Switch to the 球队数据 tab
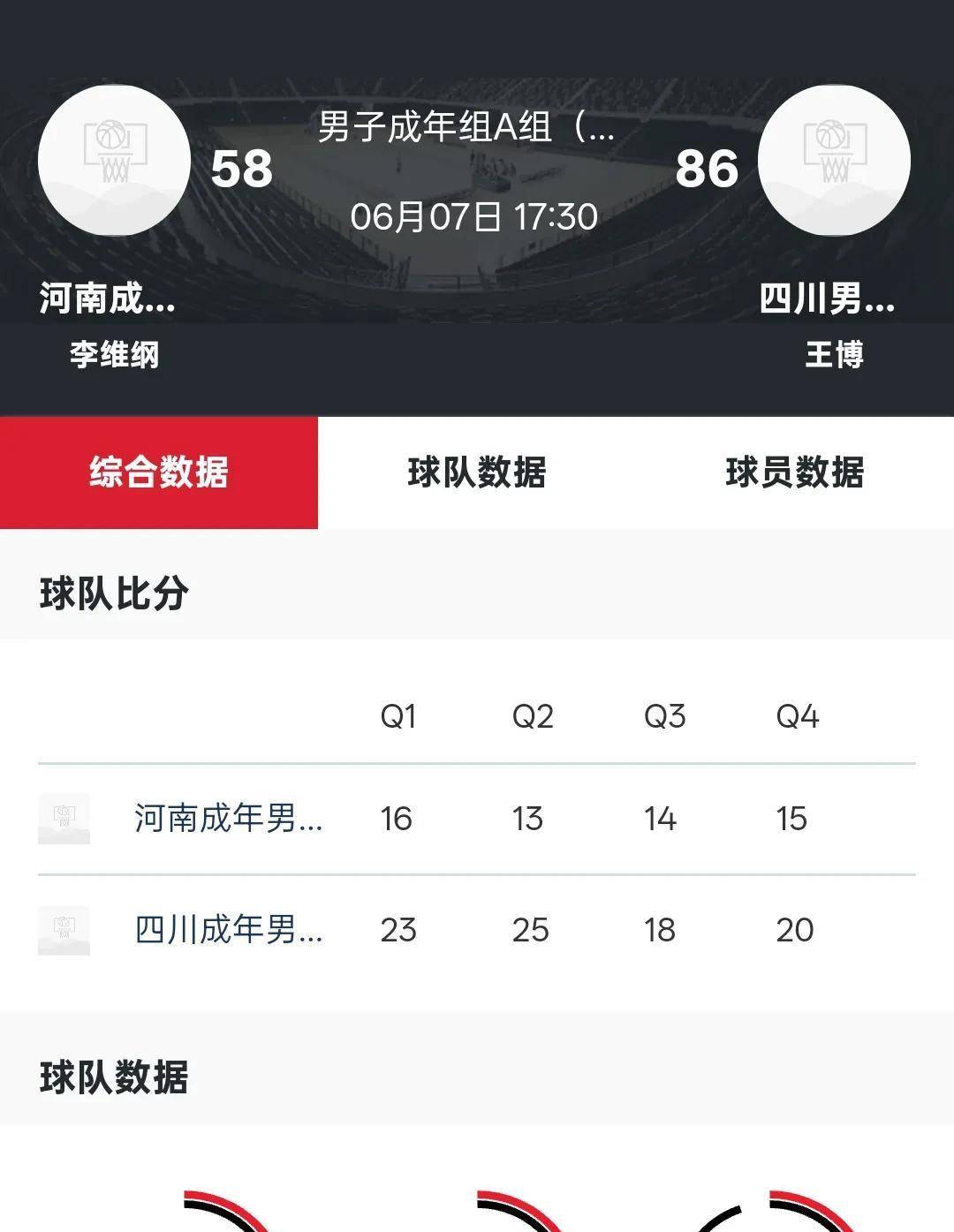Viewport: 954px width, 1232px height. (477, 473)
